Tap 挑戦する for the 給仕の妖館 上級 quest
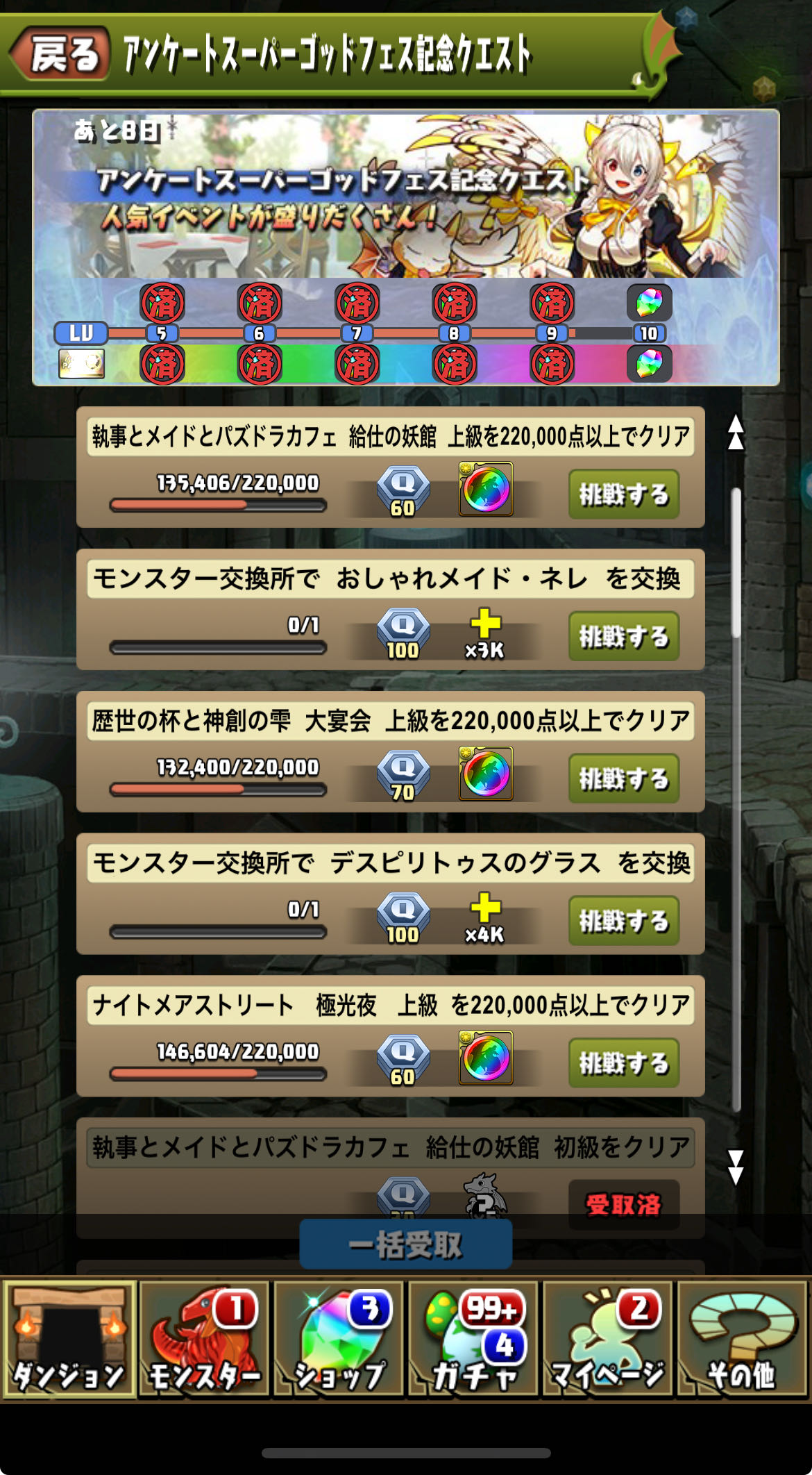 (x=623, y=494)
